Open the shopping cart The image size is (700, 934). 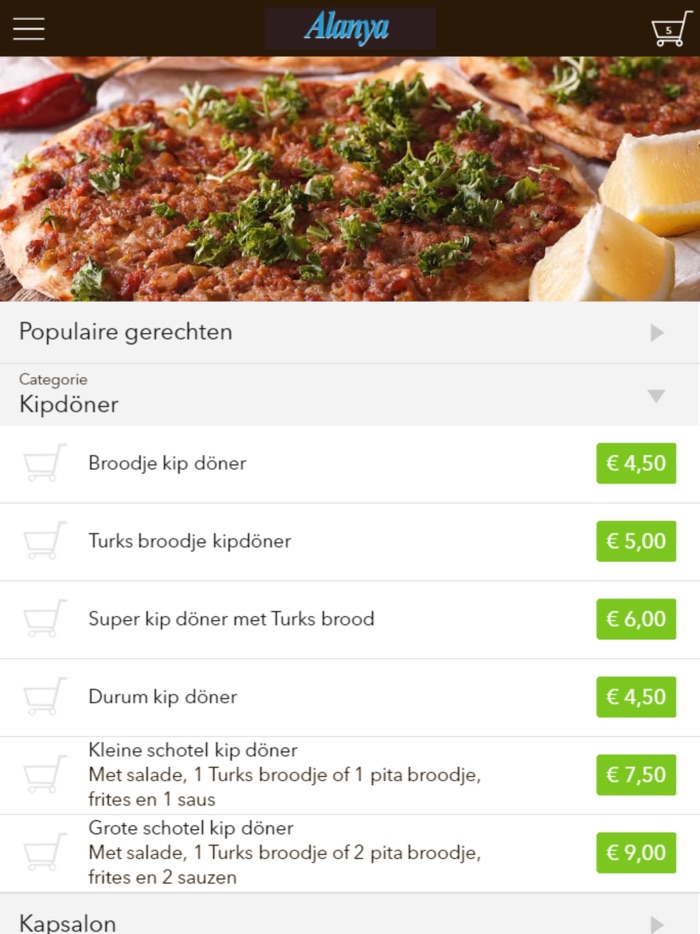(670, 29)
